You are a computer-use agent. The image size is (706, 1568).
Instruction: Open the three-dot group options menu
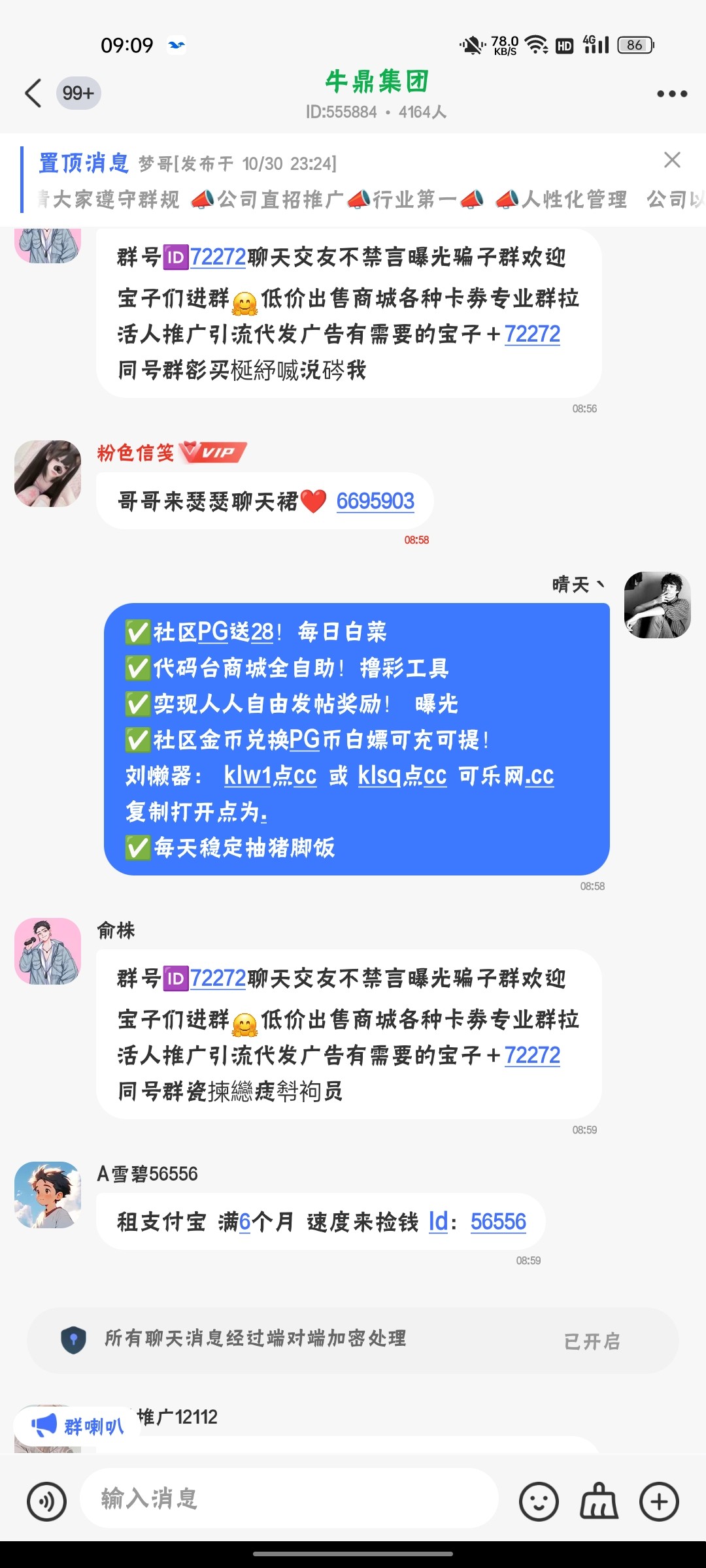[671, 93]
